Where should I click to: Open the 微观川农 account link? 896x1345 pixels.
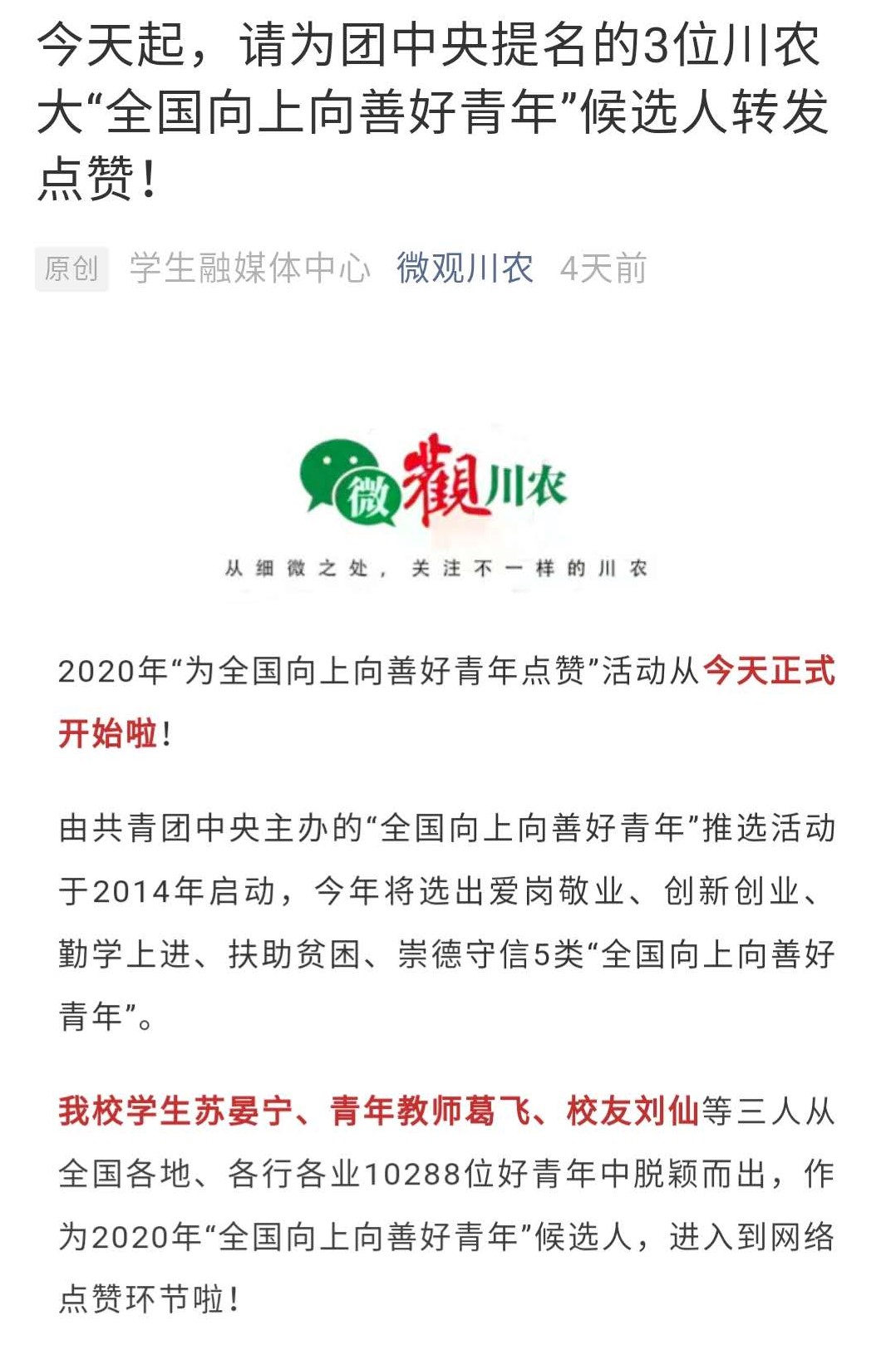tap(465, 269)
